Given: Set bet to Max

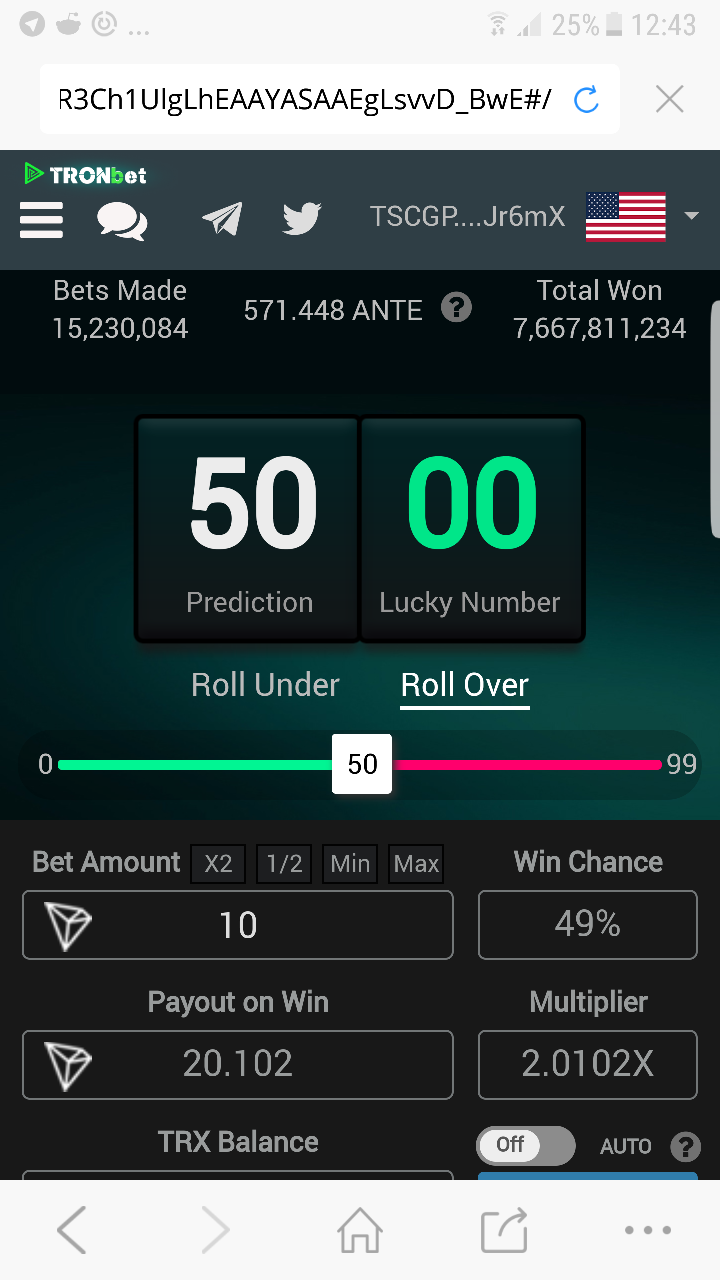Looking at the screenshot, I should pos(416,864).
